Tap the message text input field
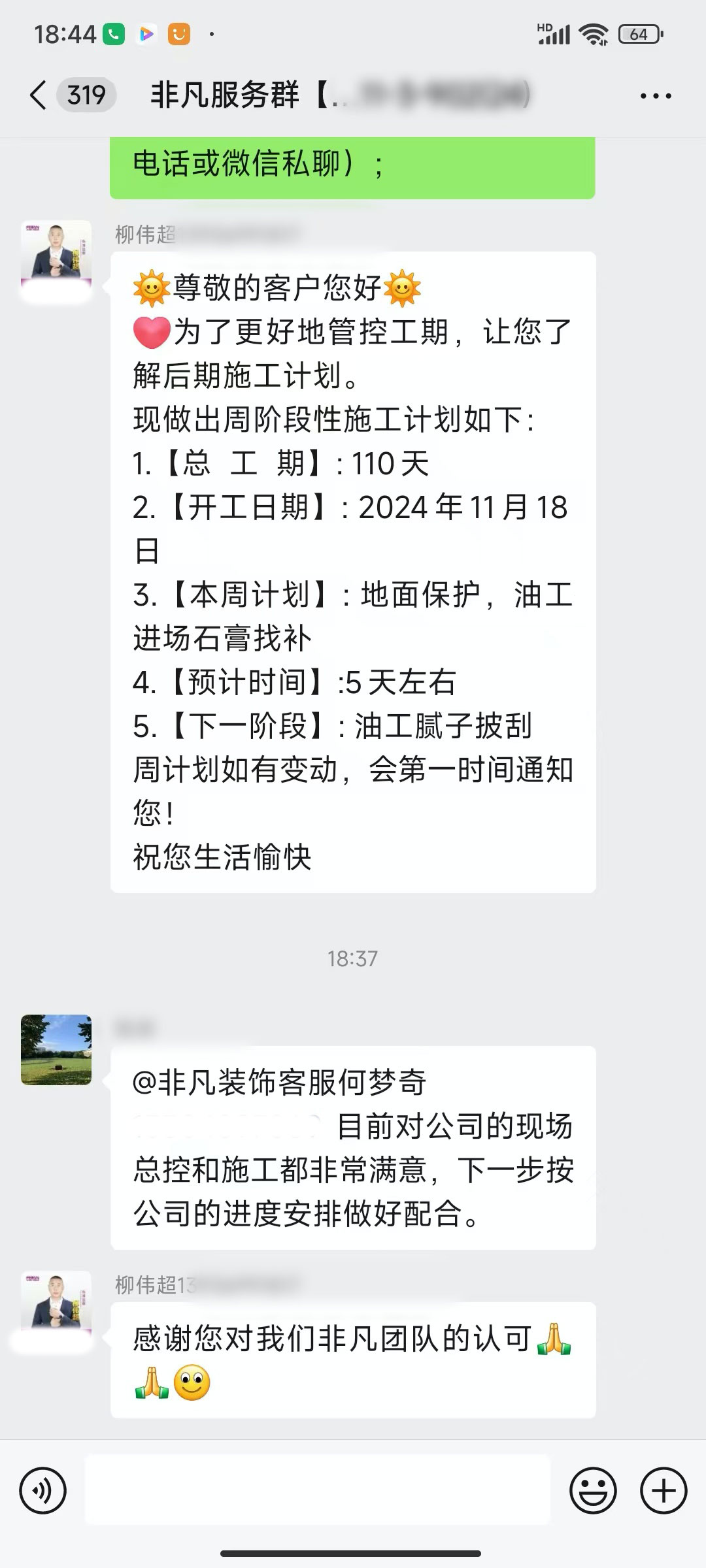The width and height of the screenshot is (706, 1568). click(x=318, y=1491)
